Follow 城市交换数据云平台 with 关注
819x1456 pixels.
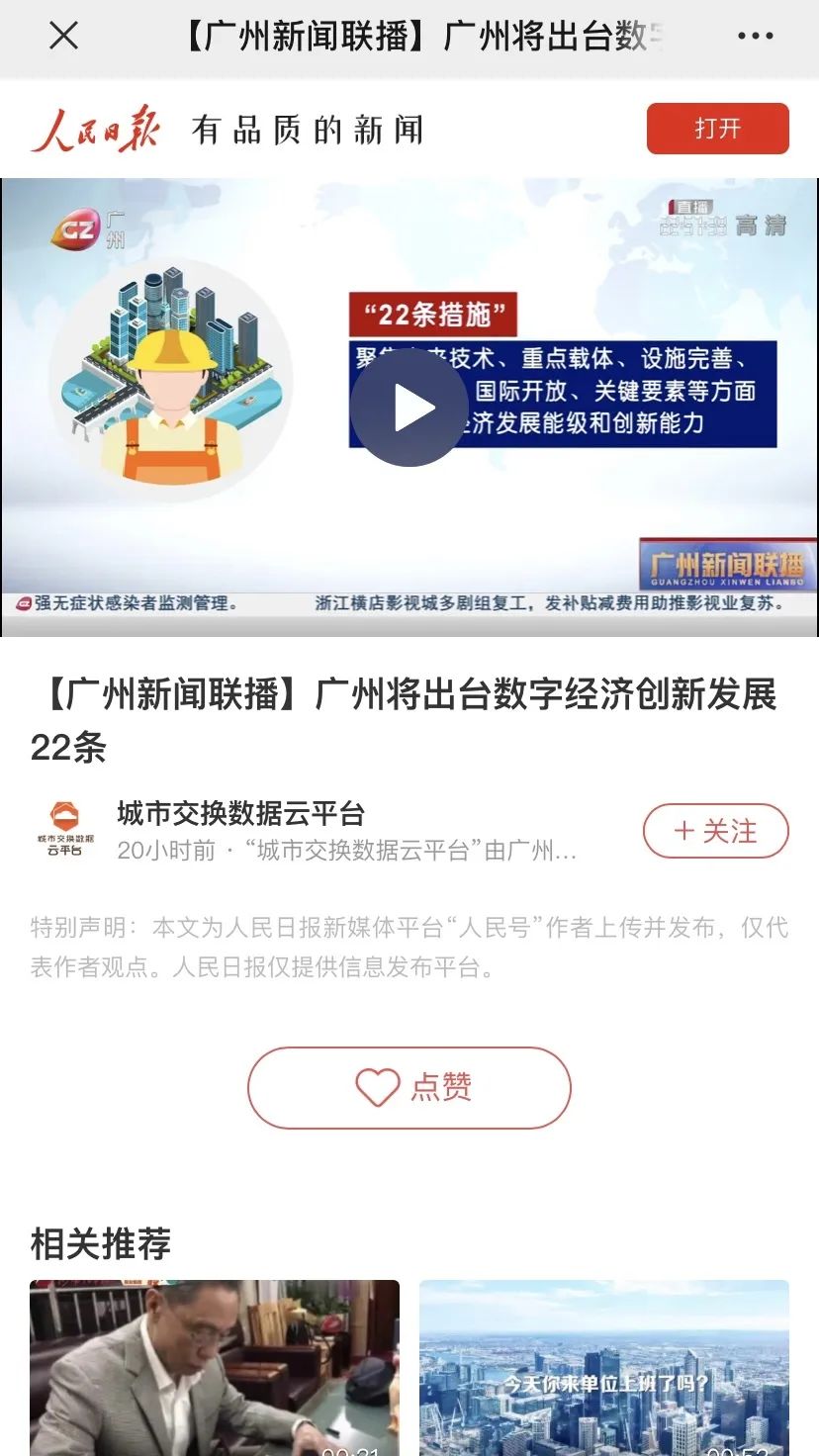pyautogui.click(x=715, y=831)
